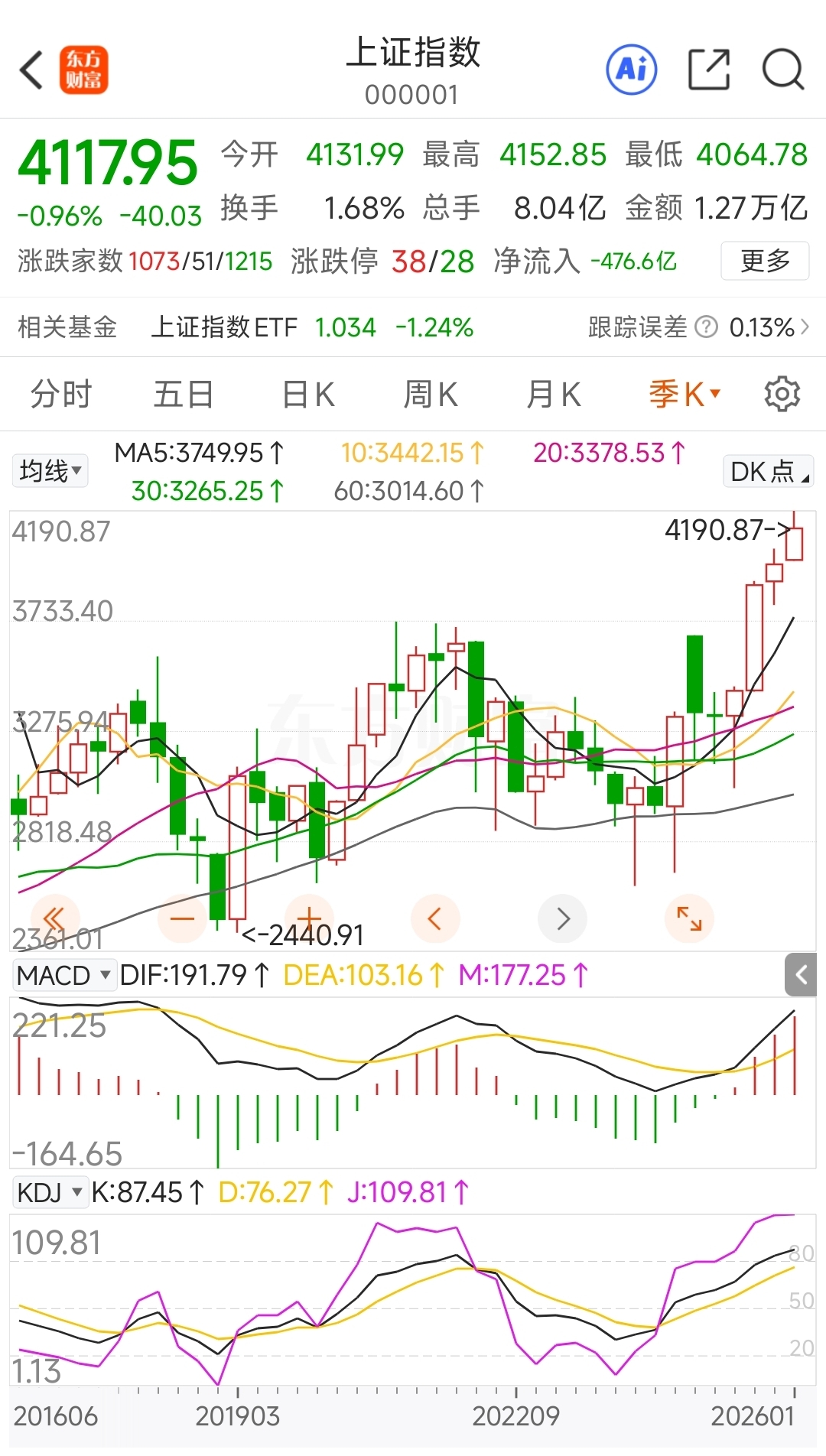Open the 均线 indicator dropdown

pos(50,471)
